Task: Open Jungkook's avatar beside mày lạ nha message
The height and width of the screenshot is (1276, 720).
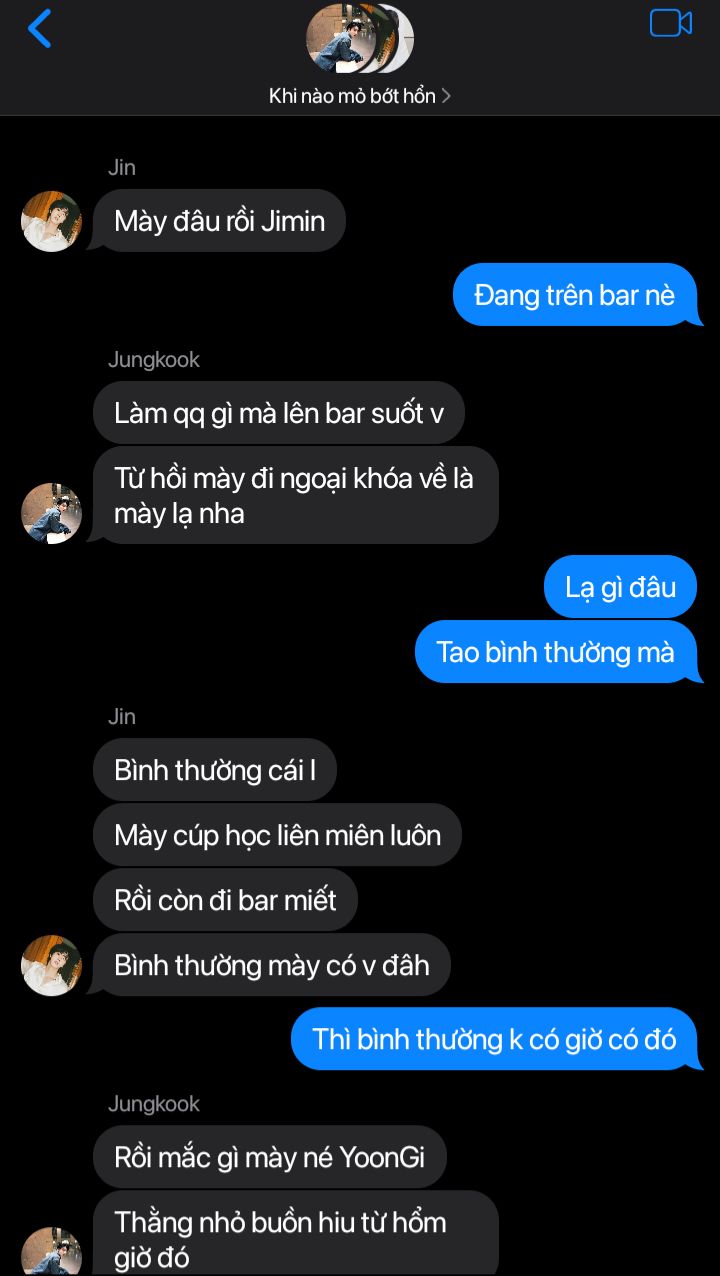Action: click(x=51, y=513)
